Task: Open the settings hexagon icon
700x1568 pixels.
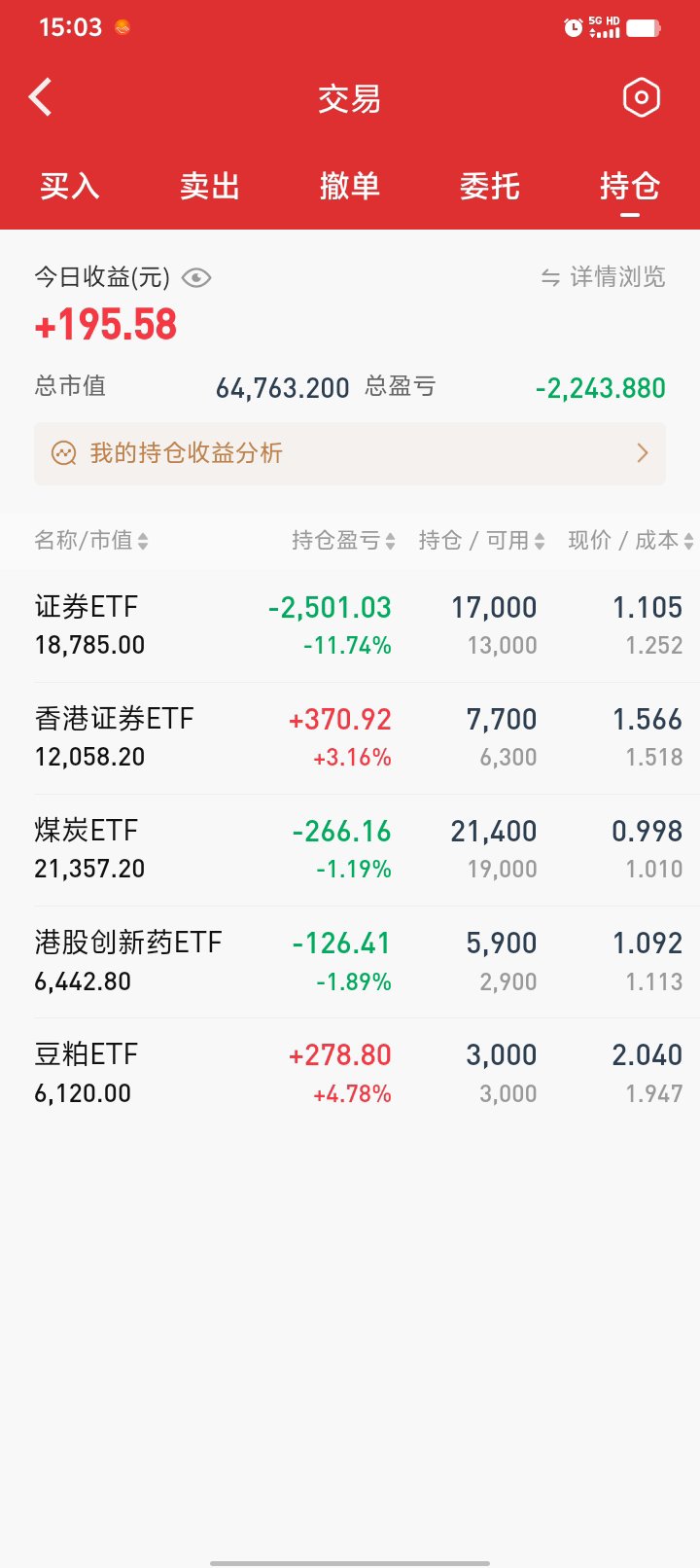Action: (x=641, y=97)
